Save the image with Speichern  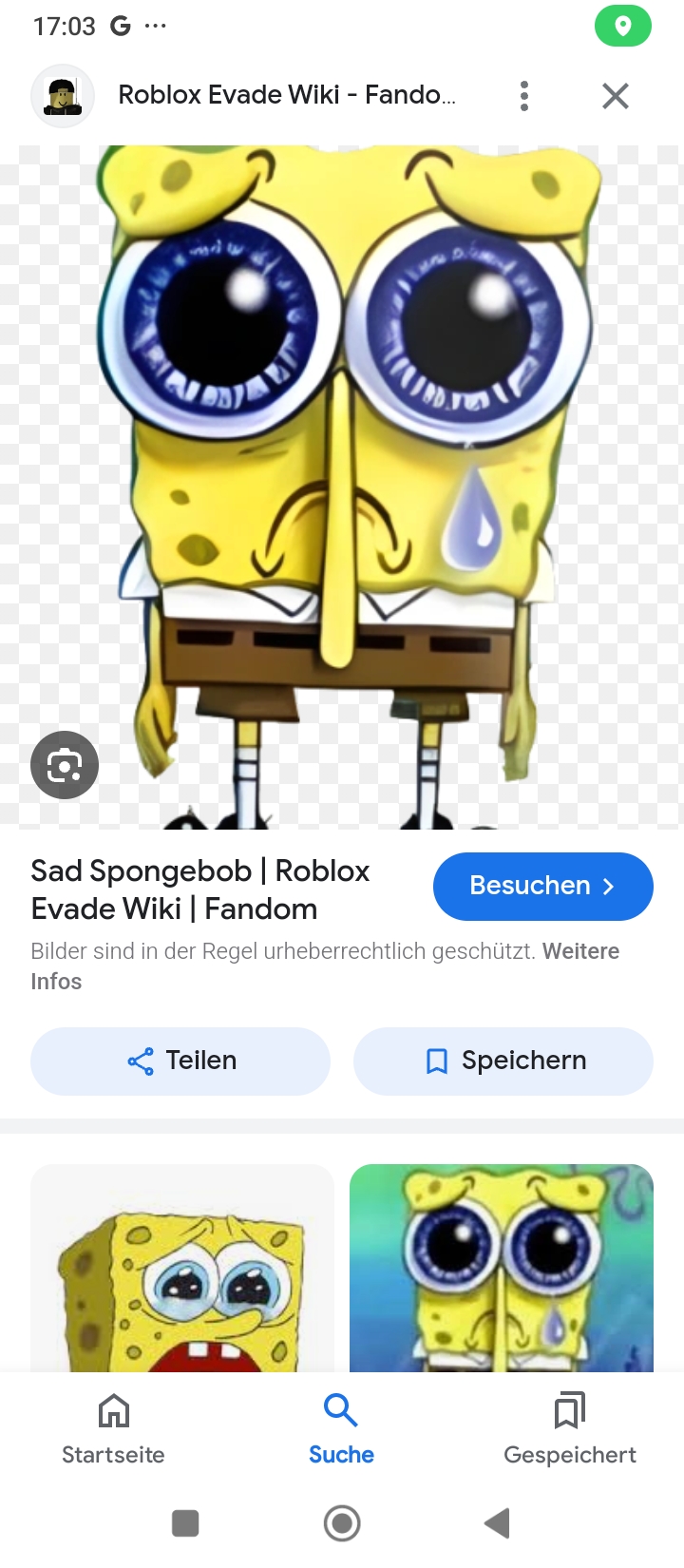coord(503,1061)
